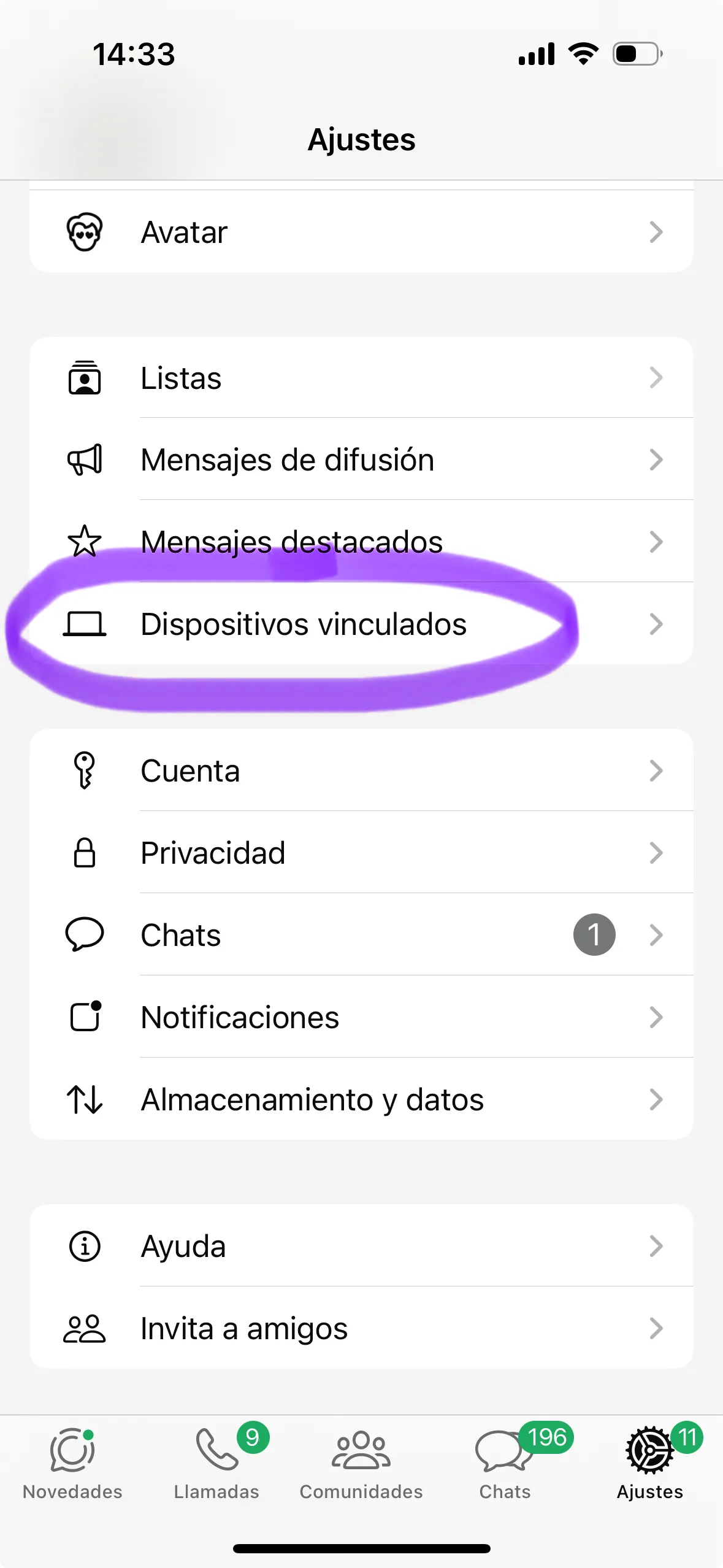Select the Listas contact card icon
Screen dimensions: 723x1568
click(x=85, y=378)
